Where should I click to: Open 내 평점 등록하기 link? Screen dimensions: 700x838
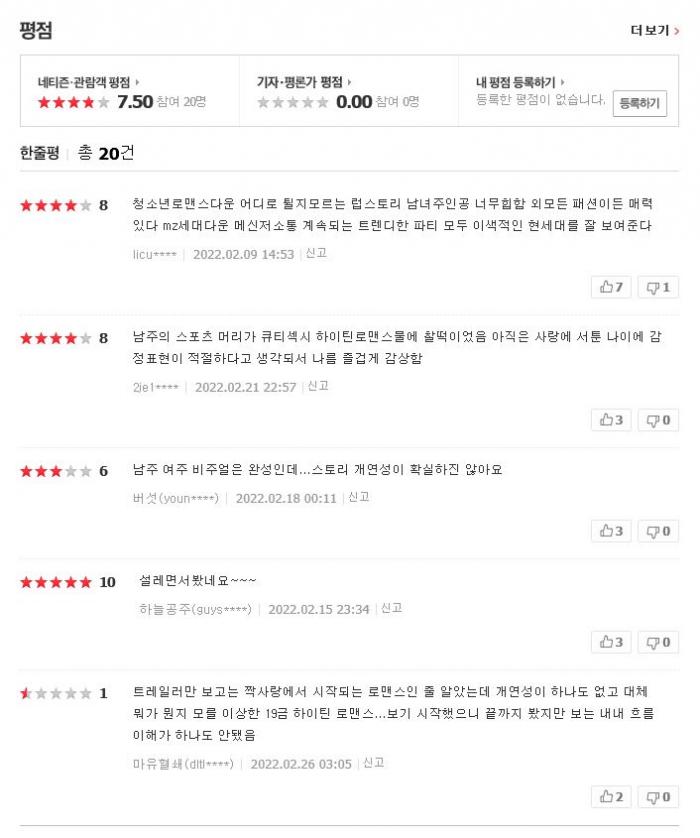(x=520, y=82)
